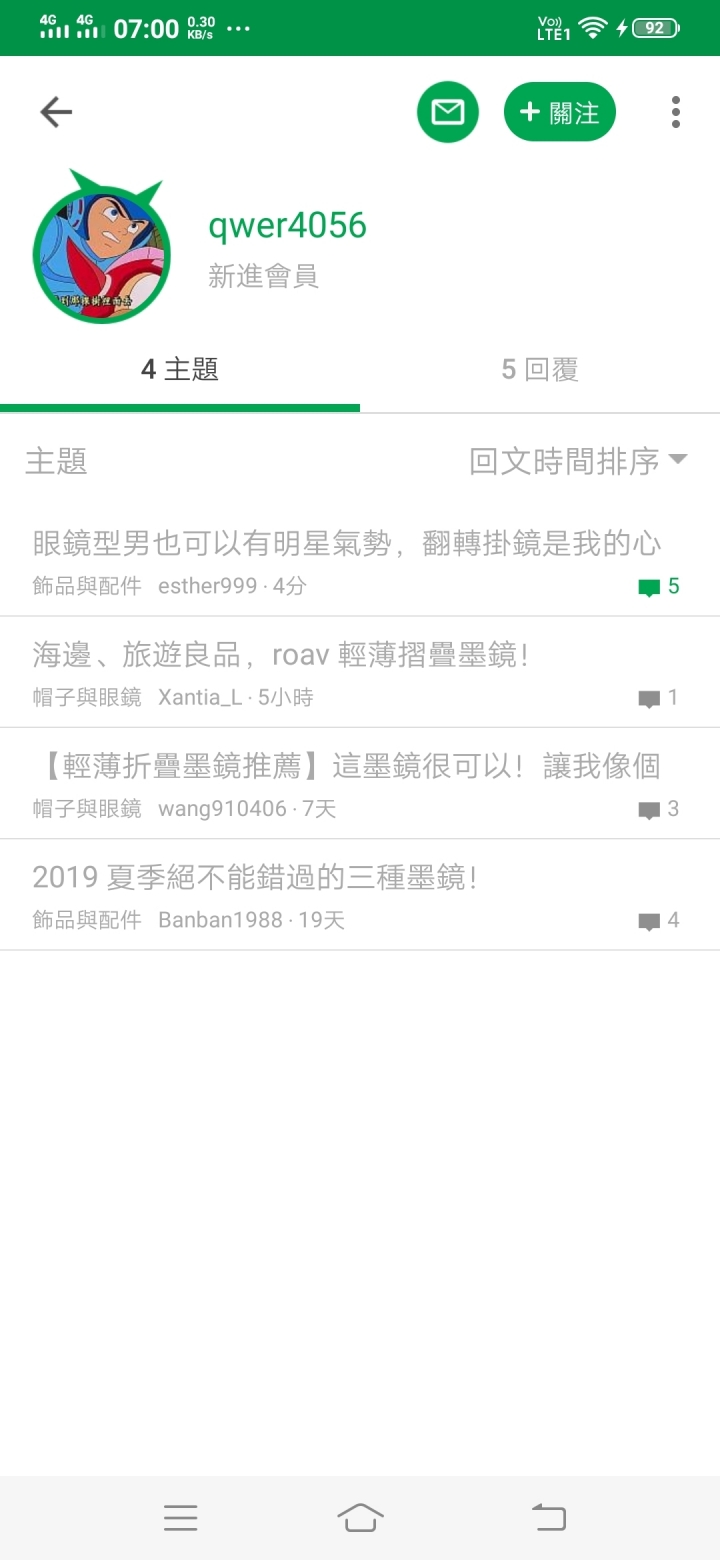Go back using the top-left arrow
The image size is (720, 1560).
(x=56, y=112)
